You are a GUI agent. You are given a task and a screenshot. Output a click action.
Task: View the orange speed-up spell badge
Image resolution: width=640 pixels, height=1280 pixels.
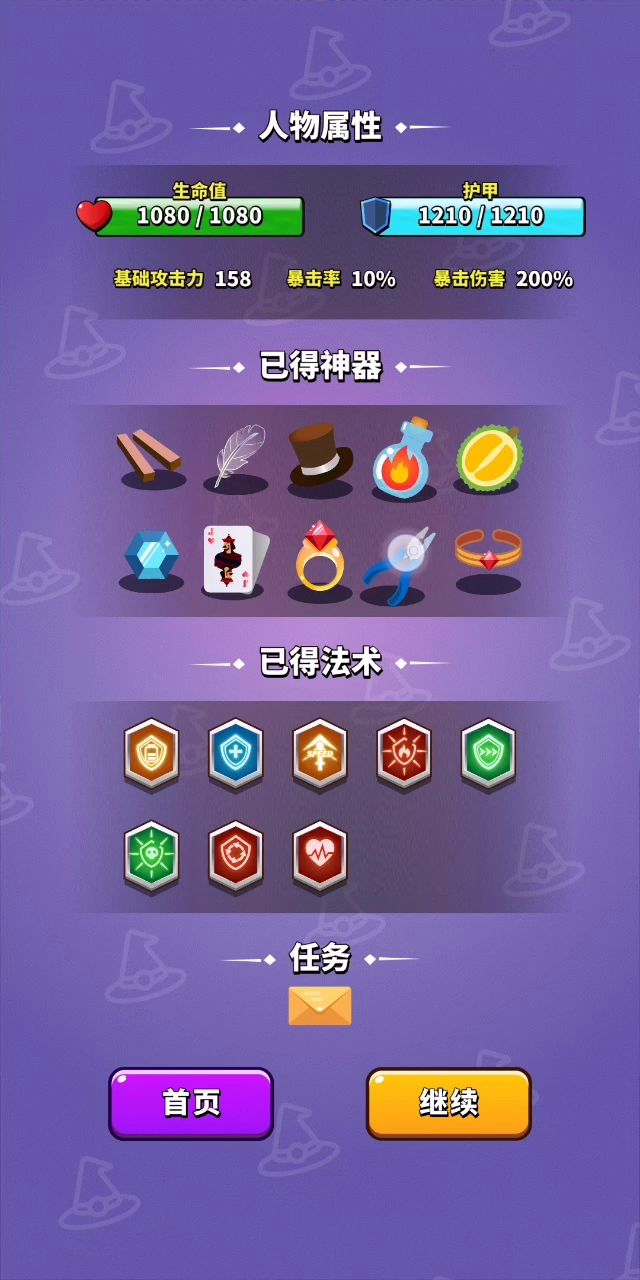pyautogui.click(x=320, y=754)
